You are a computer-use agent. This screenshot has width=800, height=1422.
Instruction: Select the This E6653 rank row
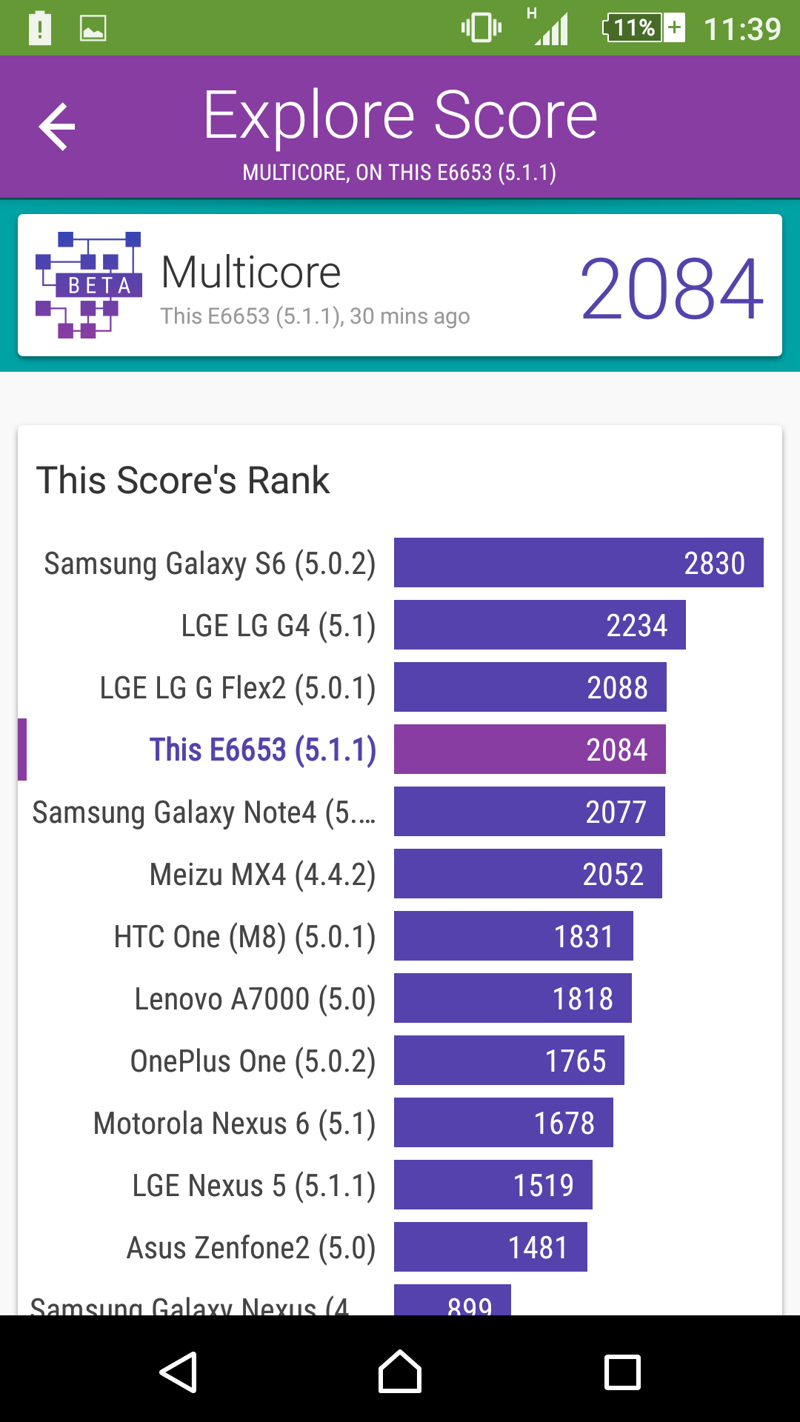[x=400, y=750]
